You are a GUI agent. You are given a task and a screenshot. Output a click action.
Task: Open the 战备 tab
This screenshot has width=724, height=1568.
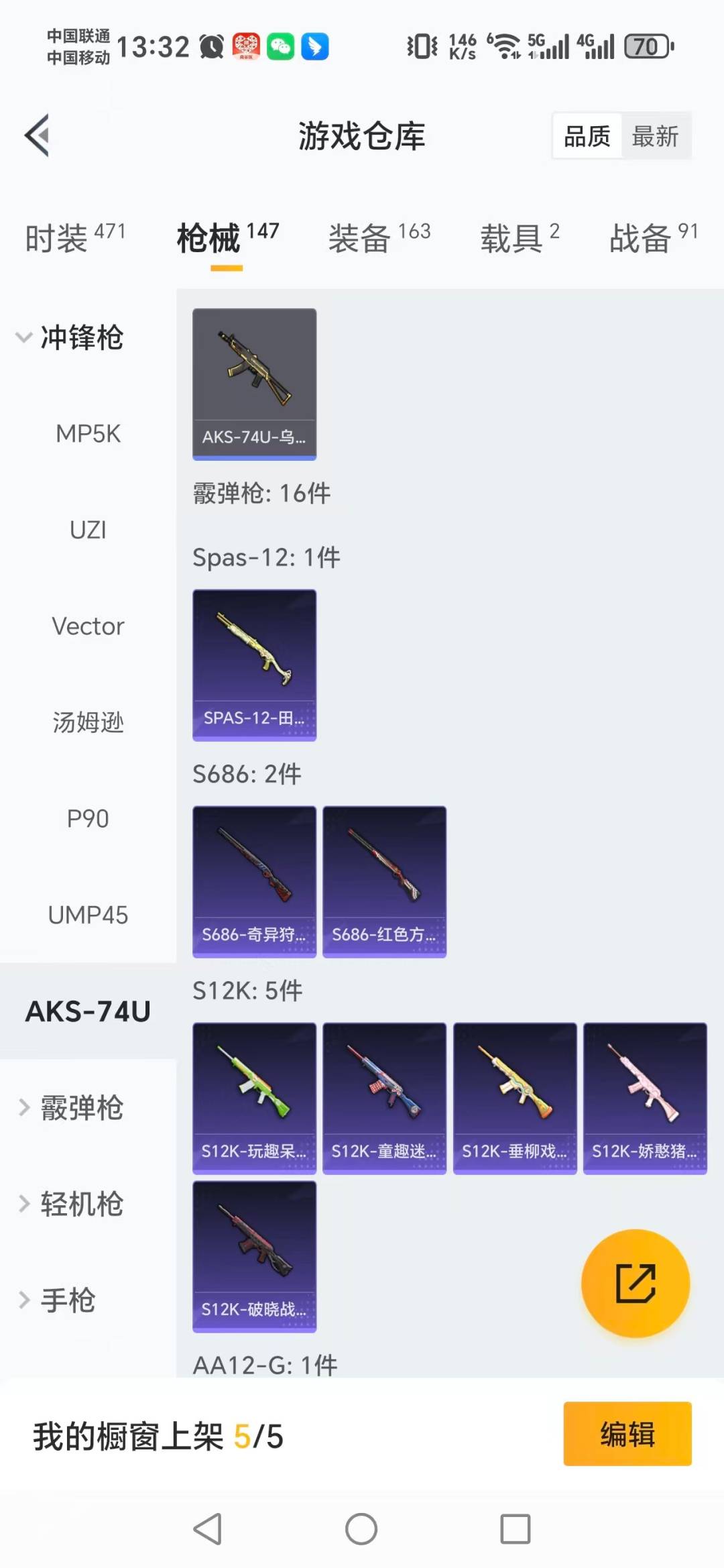pos(653,237)
